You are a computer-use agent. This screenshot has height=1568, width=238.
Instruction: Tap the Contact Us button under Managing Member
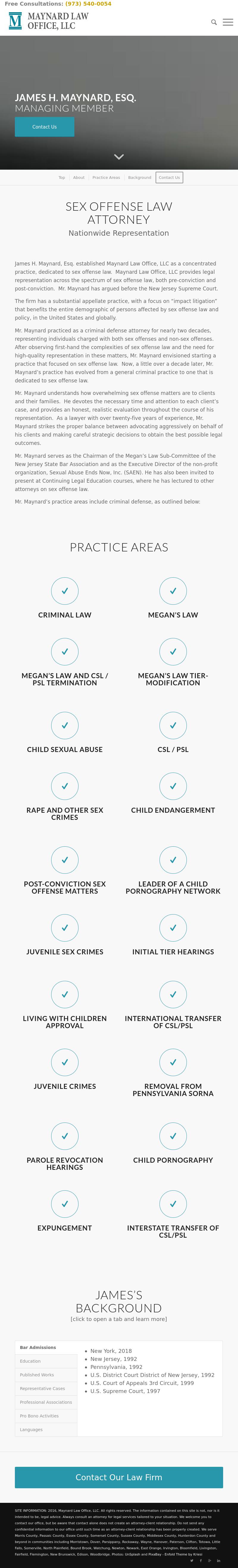pyautogui.click(x=44, y=126)
